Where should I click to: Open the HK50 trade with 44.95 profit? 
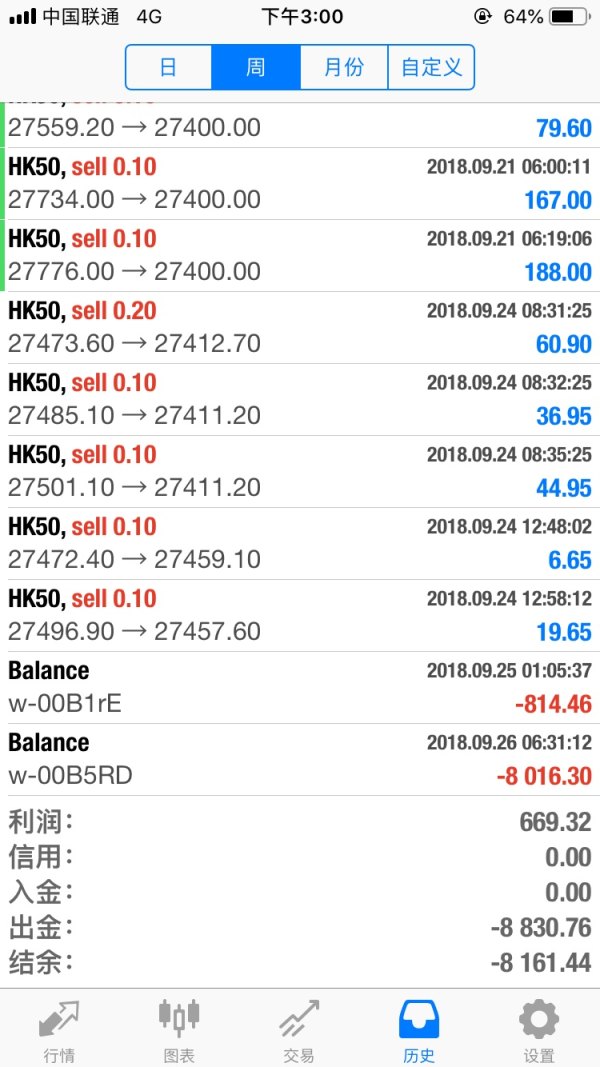pos(300,472)
